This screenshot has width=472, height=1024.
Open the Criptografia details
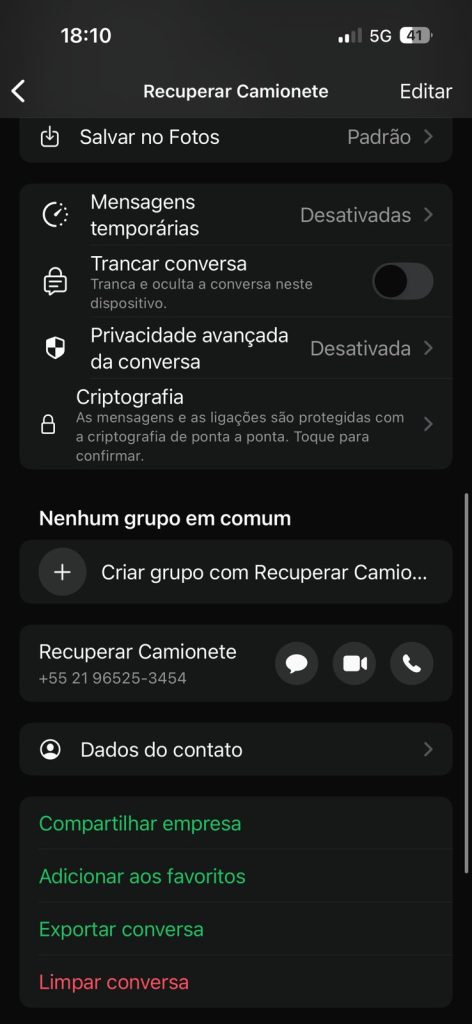[x=236, y=424]
